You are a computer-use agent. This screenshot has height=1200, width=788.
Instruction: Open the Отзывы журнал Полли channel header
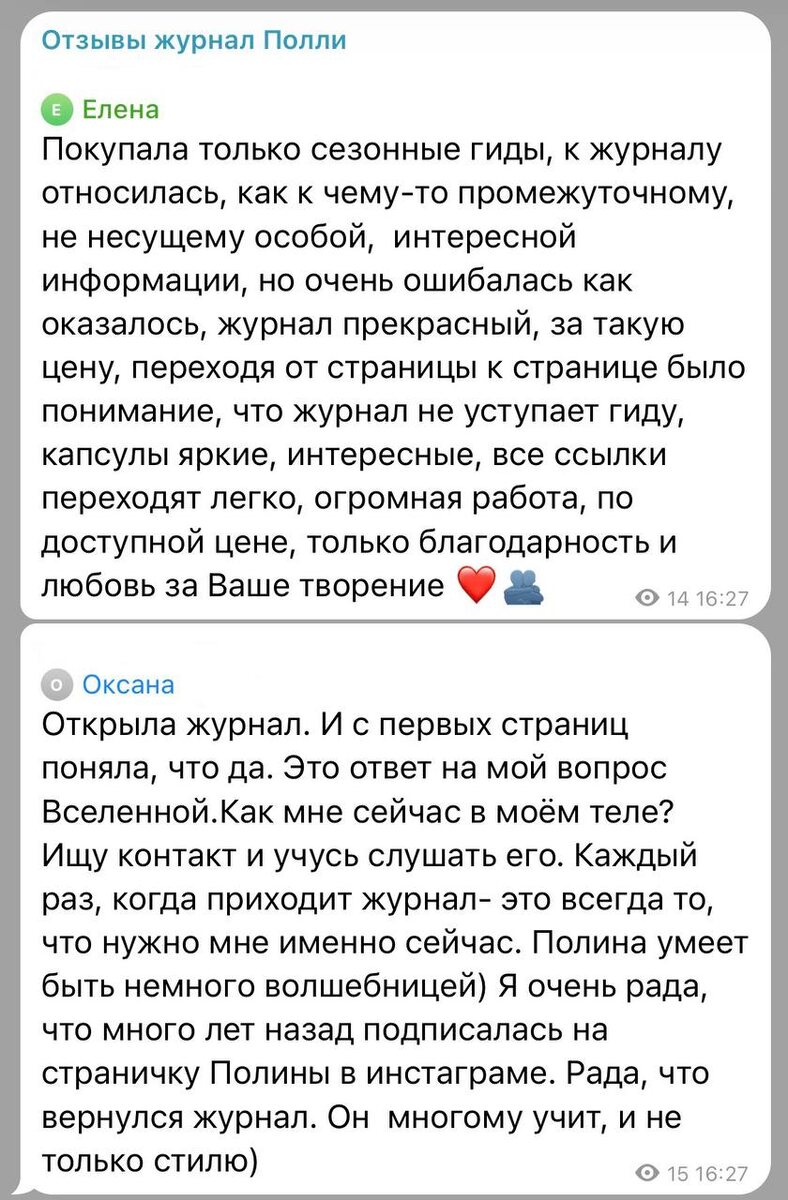point(193,41)
